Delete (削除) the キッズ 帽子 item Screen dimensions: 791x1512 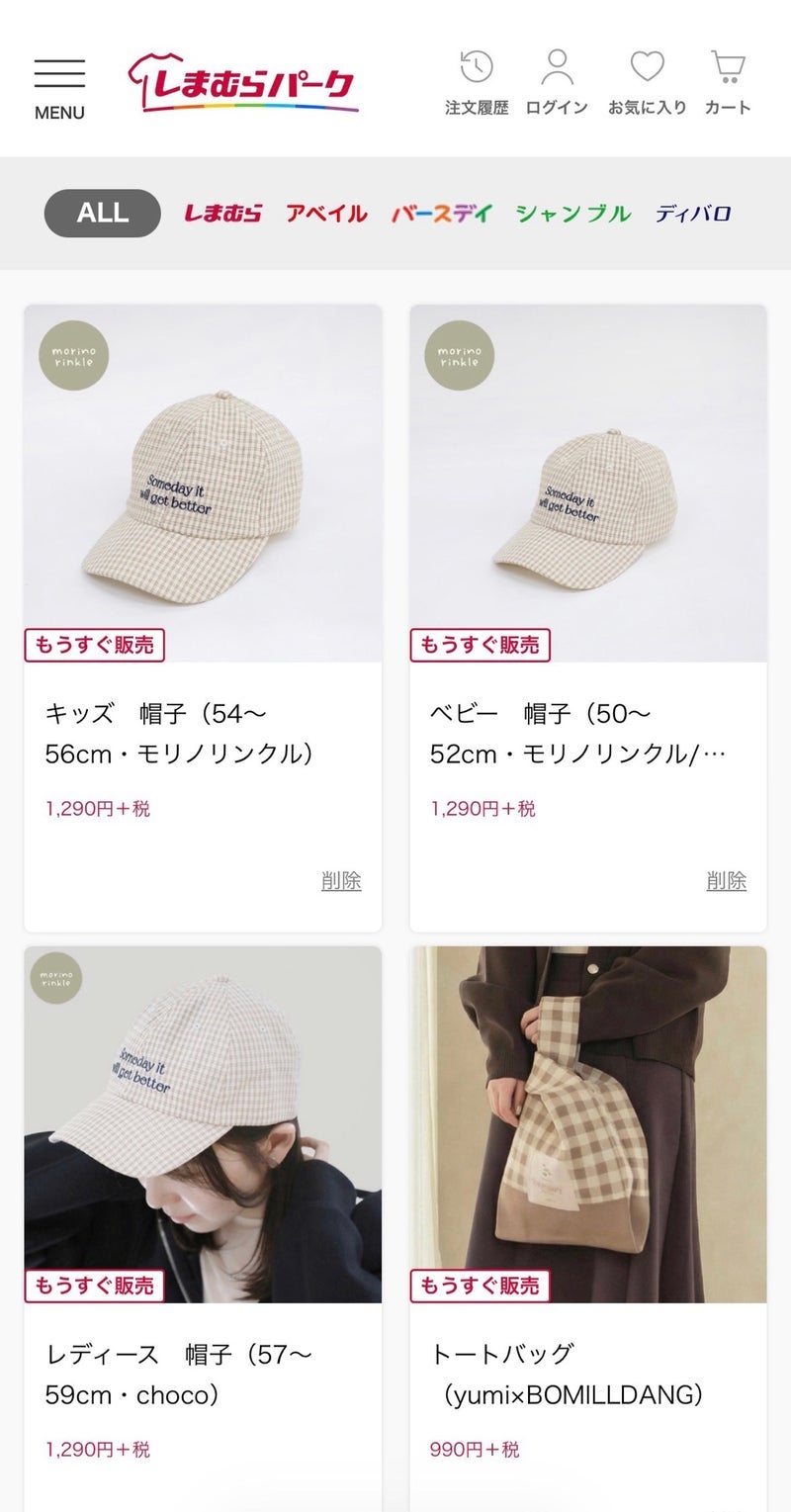[341, 881]
